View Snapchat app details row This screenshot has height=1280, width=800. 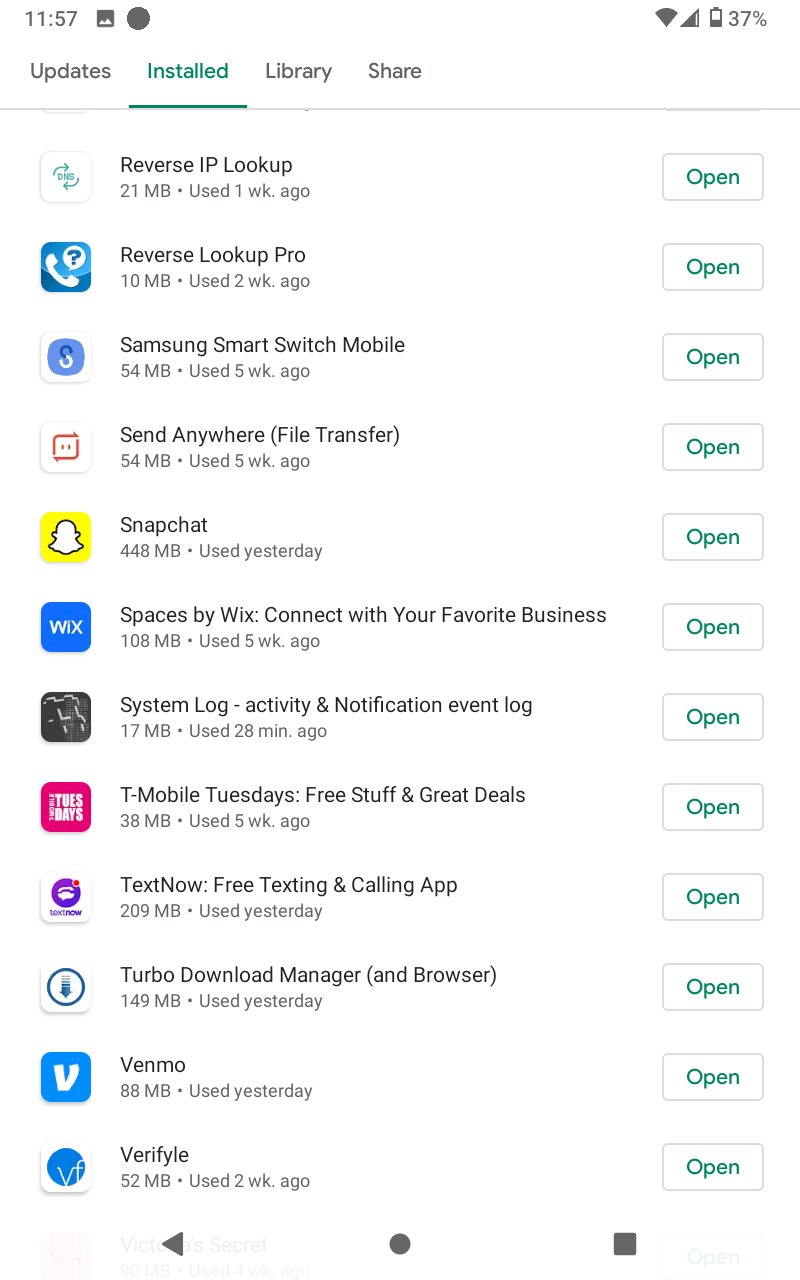point(220,537)
